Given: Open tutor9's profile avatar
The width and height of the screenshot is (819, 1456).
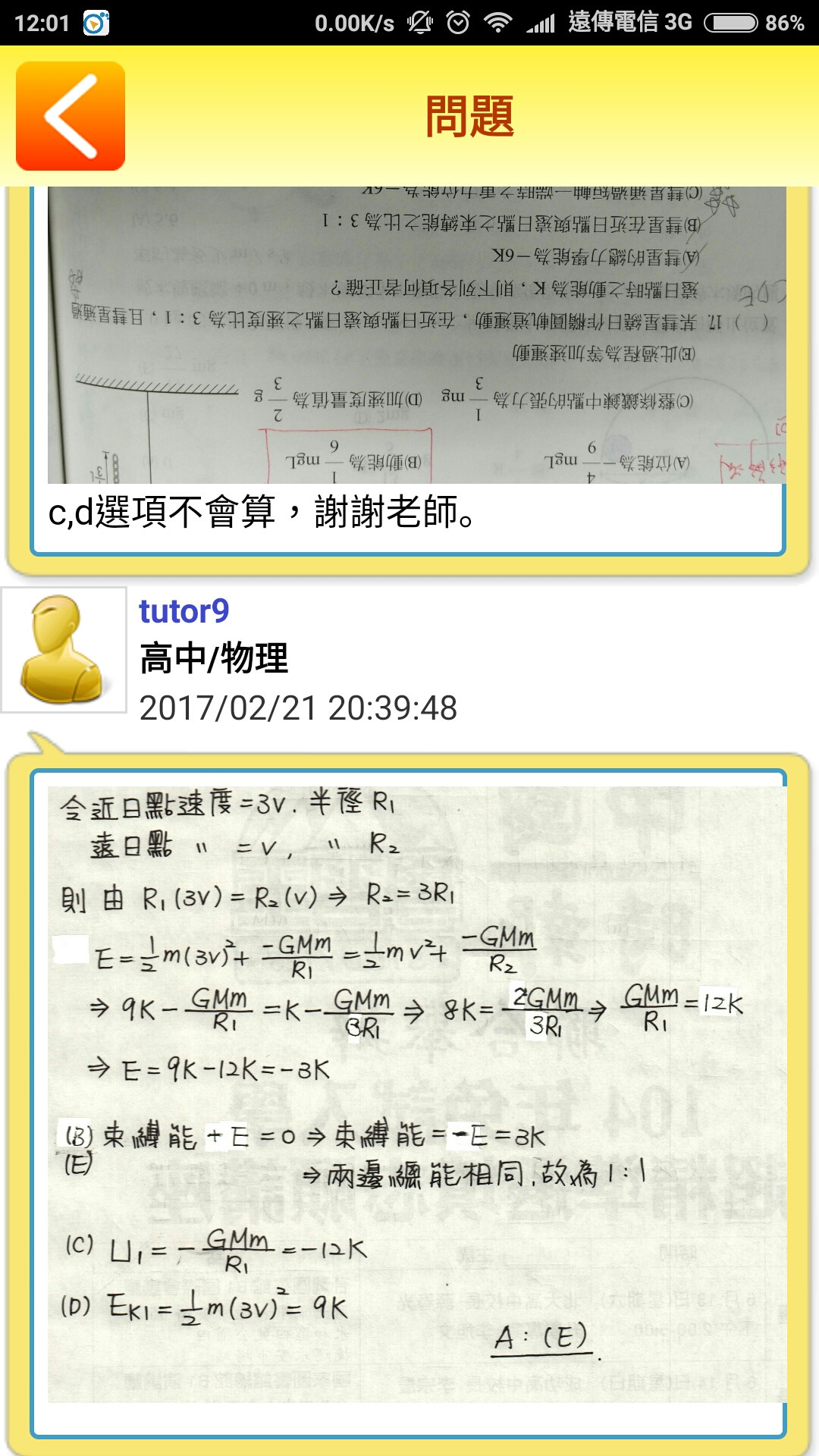Looking at the screenshot, I should click(64, 650).
